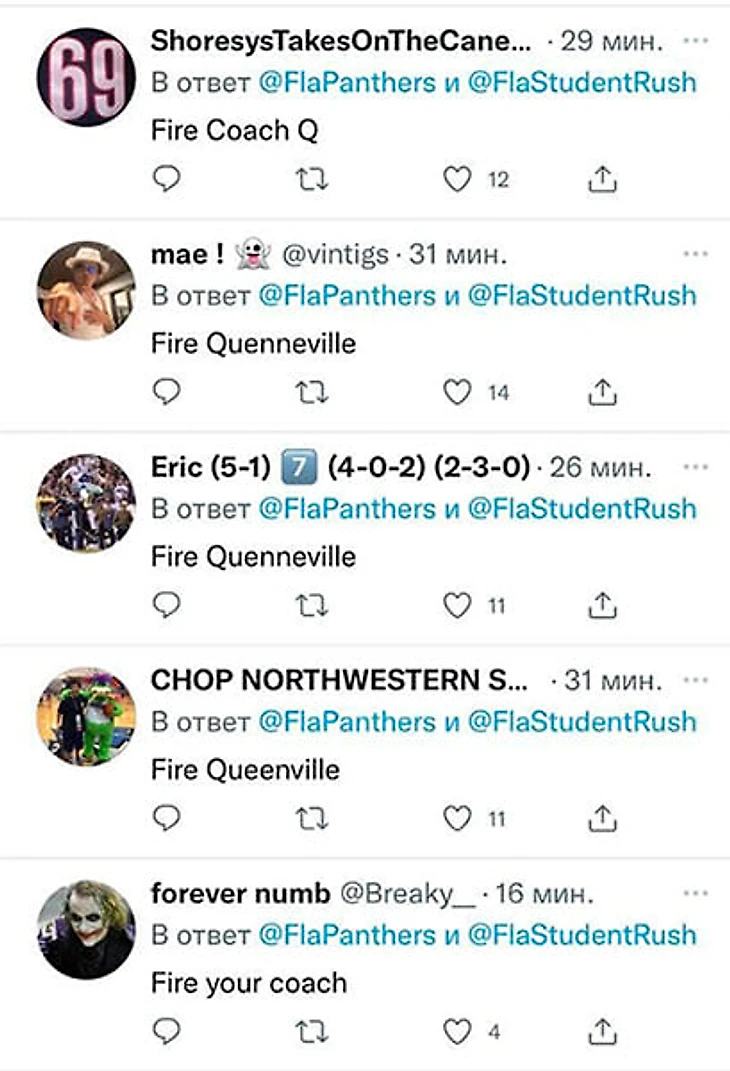View CHOP NORTHWESTERN's profile avatar
Image resolution: width=730 pixels, height=1071 pixels.
pyautogui.click(x=85, y=716)
